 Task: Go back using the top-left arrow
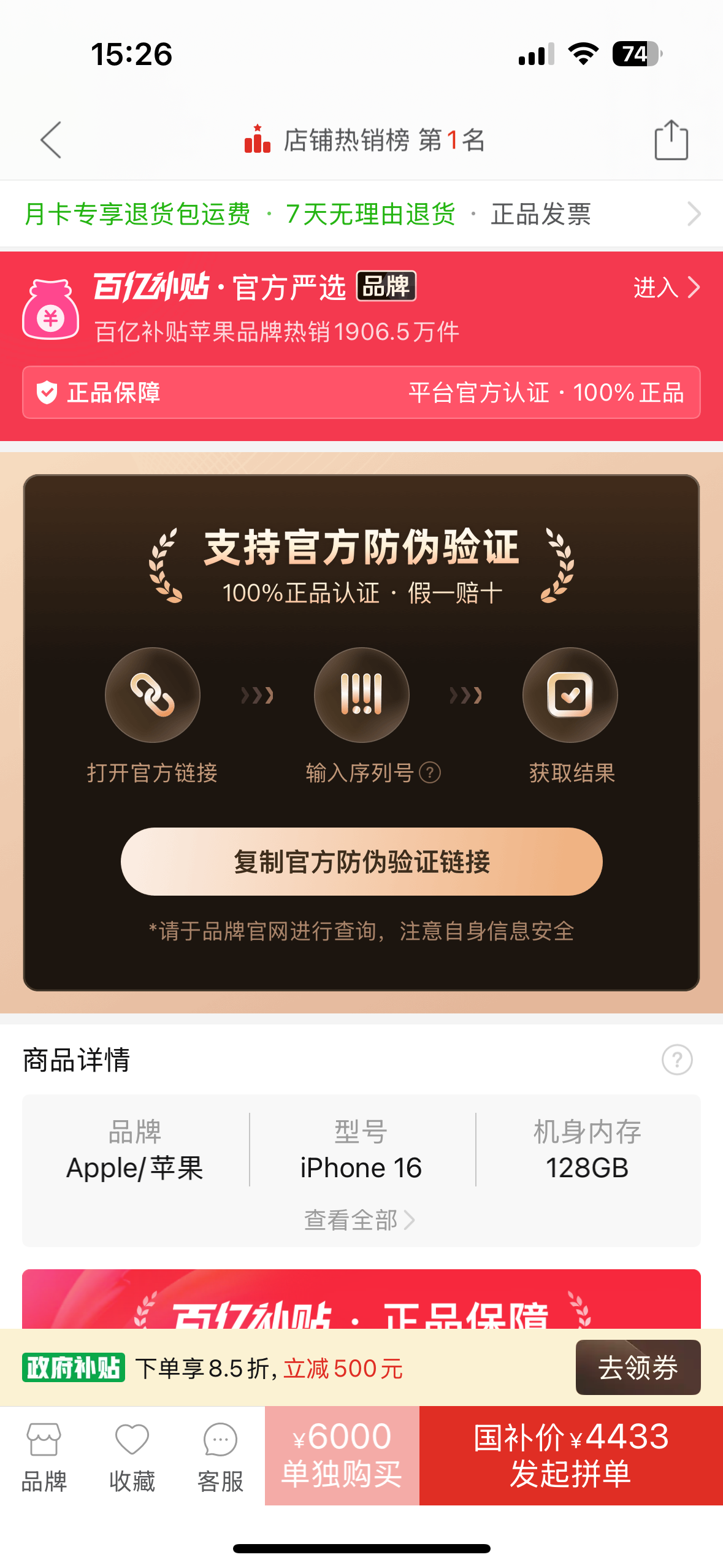pos(52,140)
